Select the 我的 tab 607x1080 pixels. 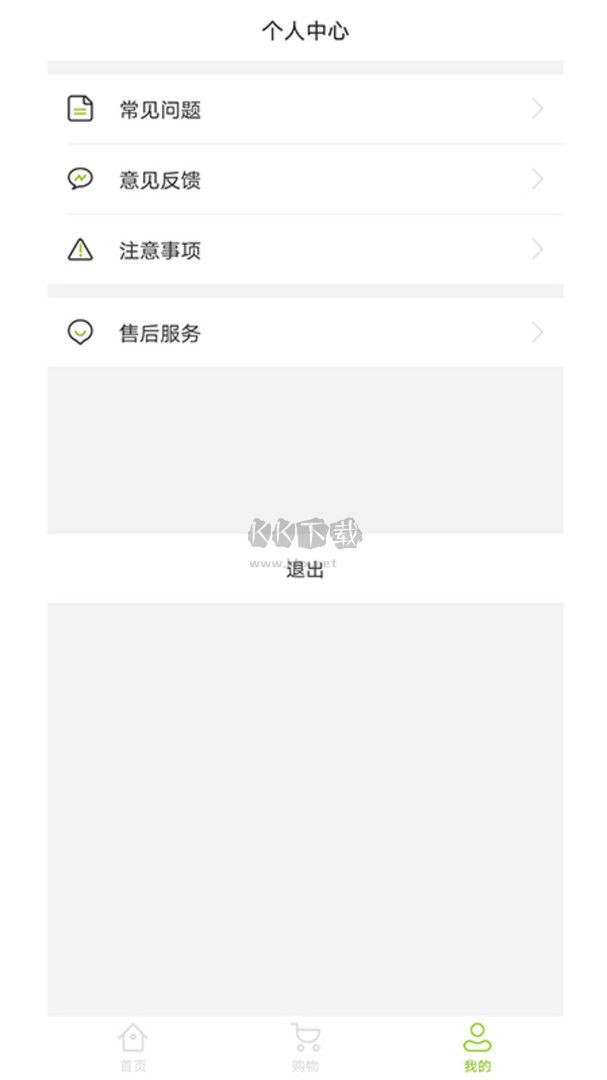tap(477, 1047)
